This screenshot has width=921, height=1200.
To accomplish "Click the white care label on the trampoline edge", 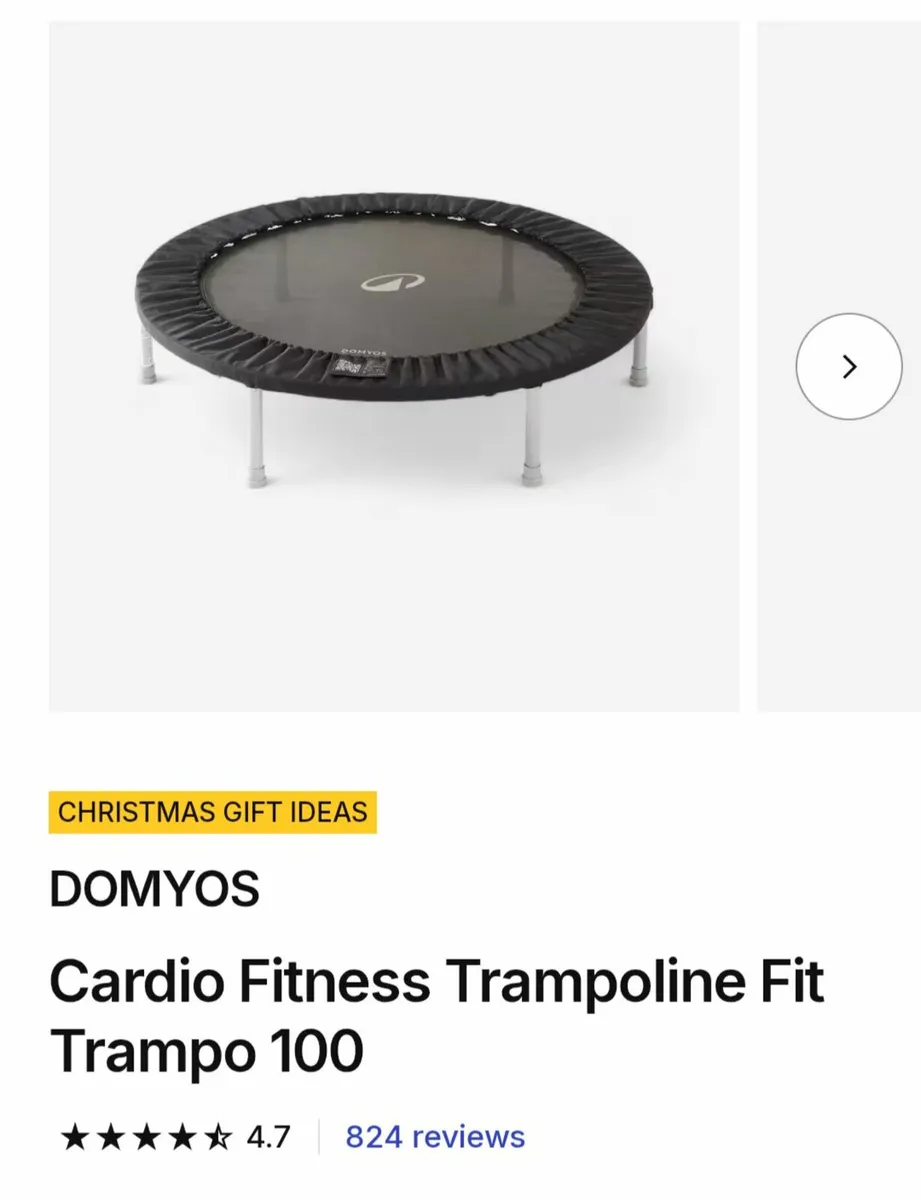I will 361,364.
